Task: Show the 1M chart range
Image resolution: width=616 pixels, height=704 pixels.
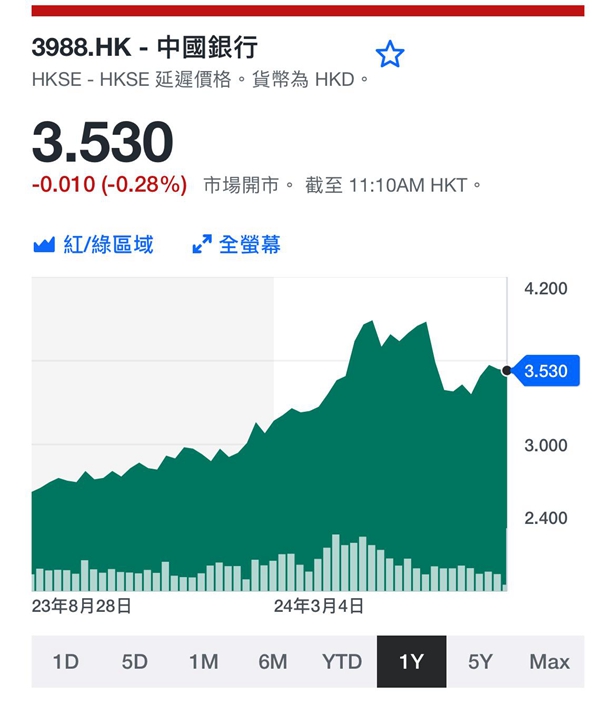Action: (x=204, y=661)
